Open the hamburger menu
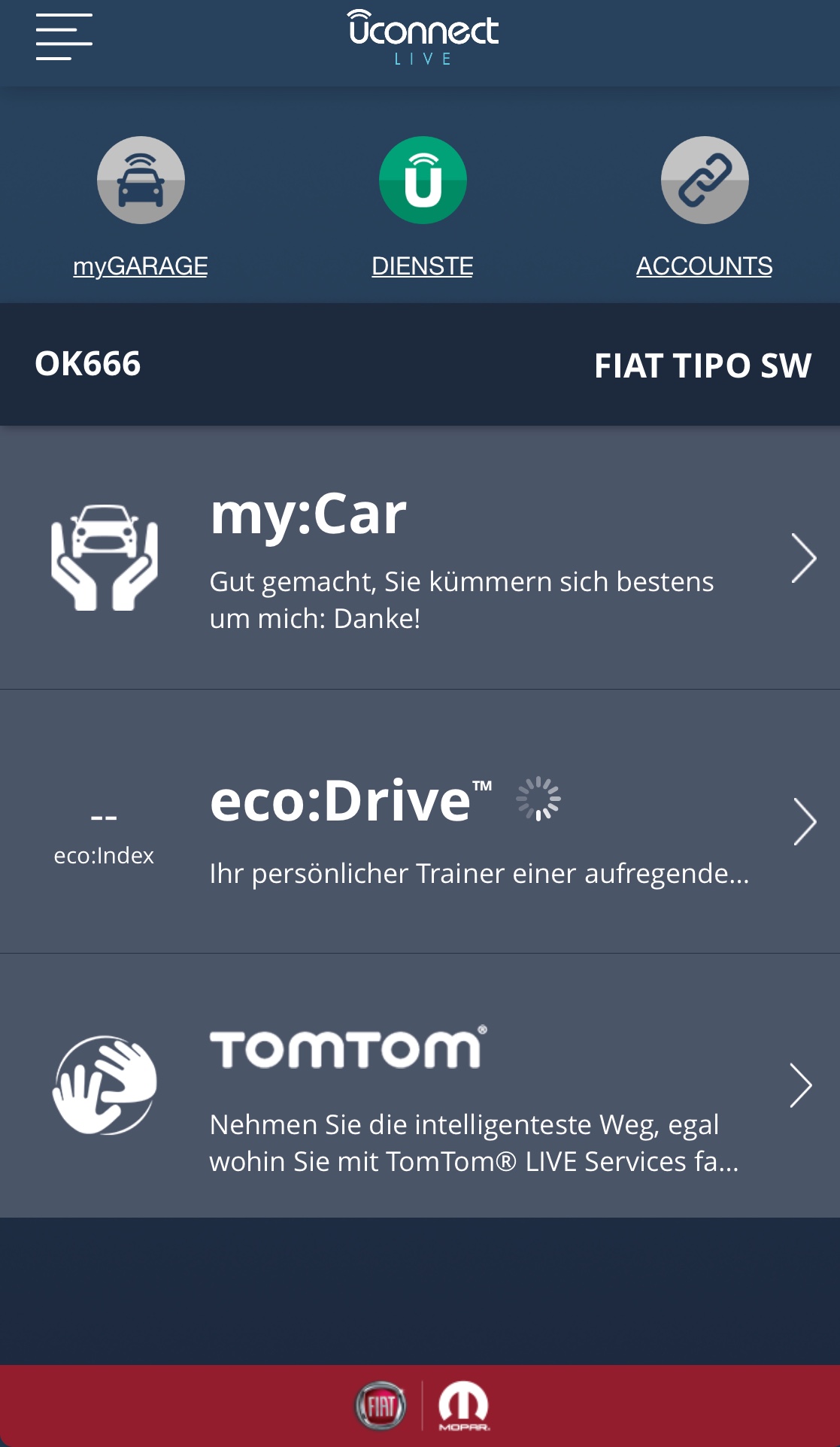The height and width of the screenshot is (1447, 840). 64,37
